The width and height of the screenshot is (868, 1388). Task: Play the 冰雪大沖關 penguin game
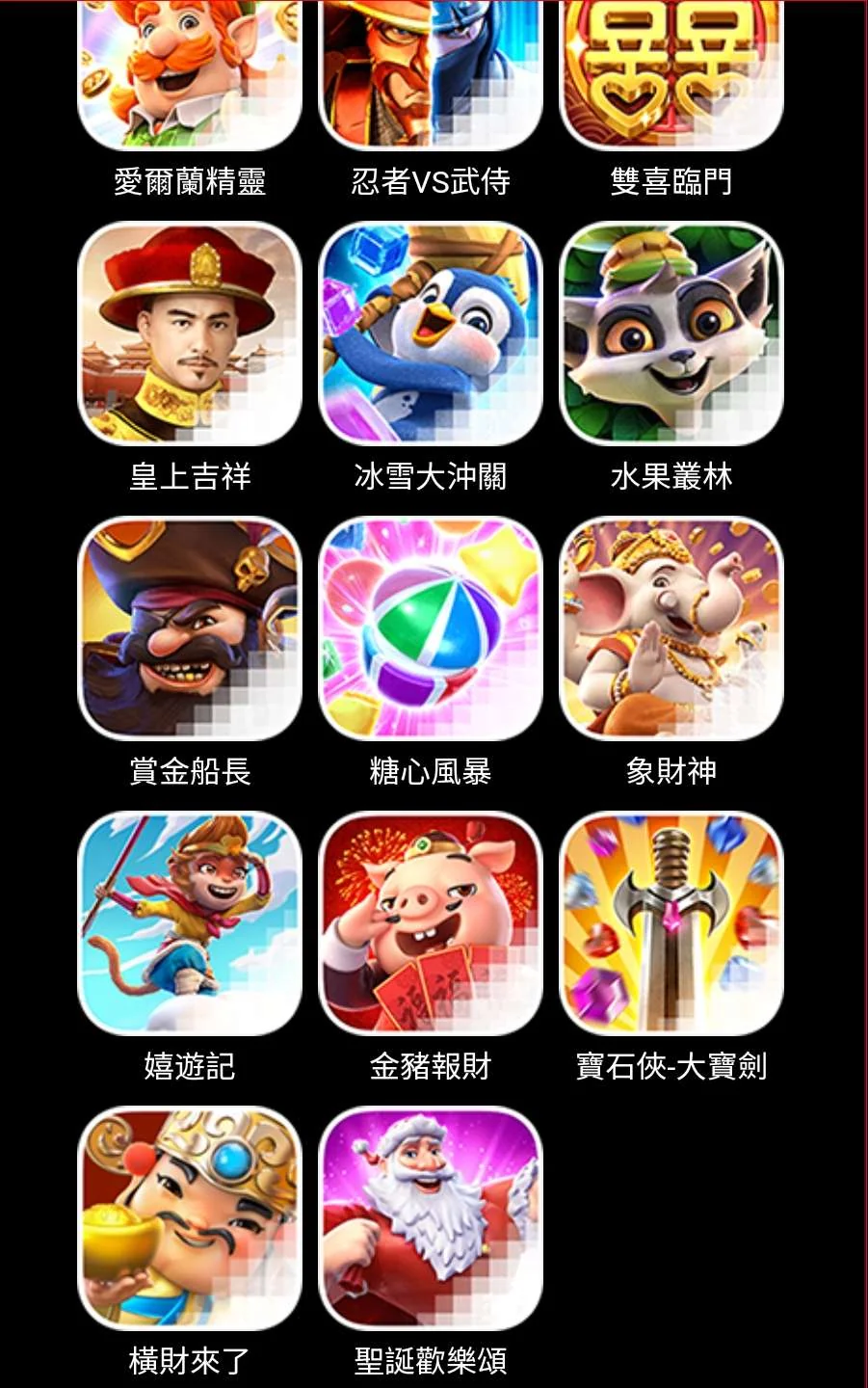431,334
